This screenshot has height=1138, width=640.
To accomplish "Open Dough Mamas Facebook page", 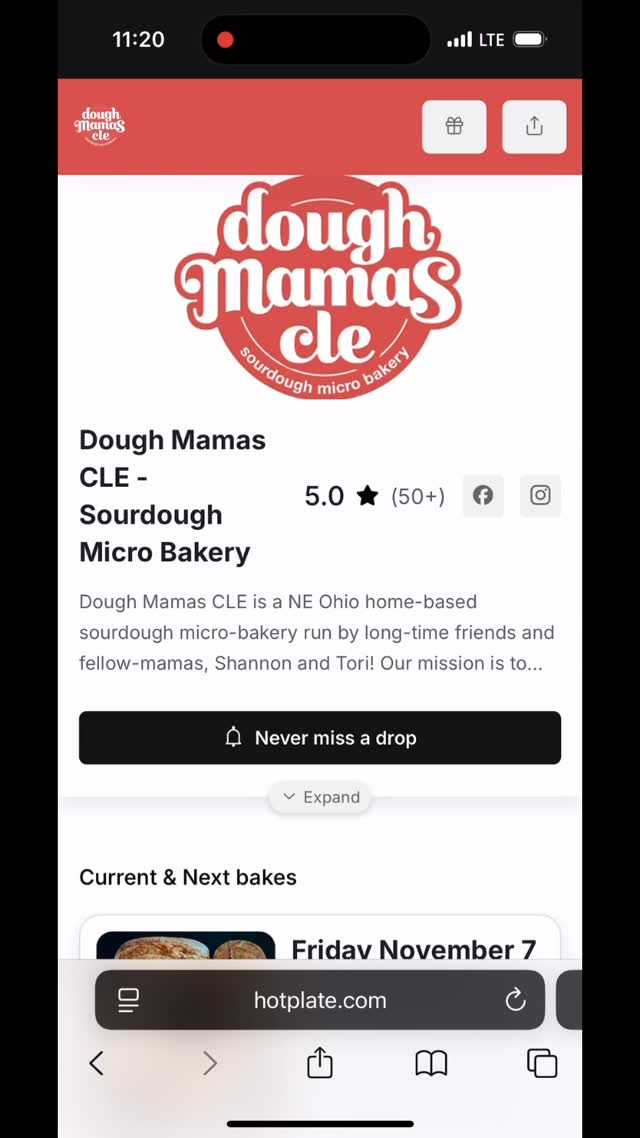I will tap(483, 496).
